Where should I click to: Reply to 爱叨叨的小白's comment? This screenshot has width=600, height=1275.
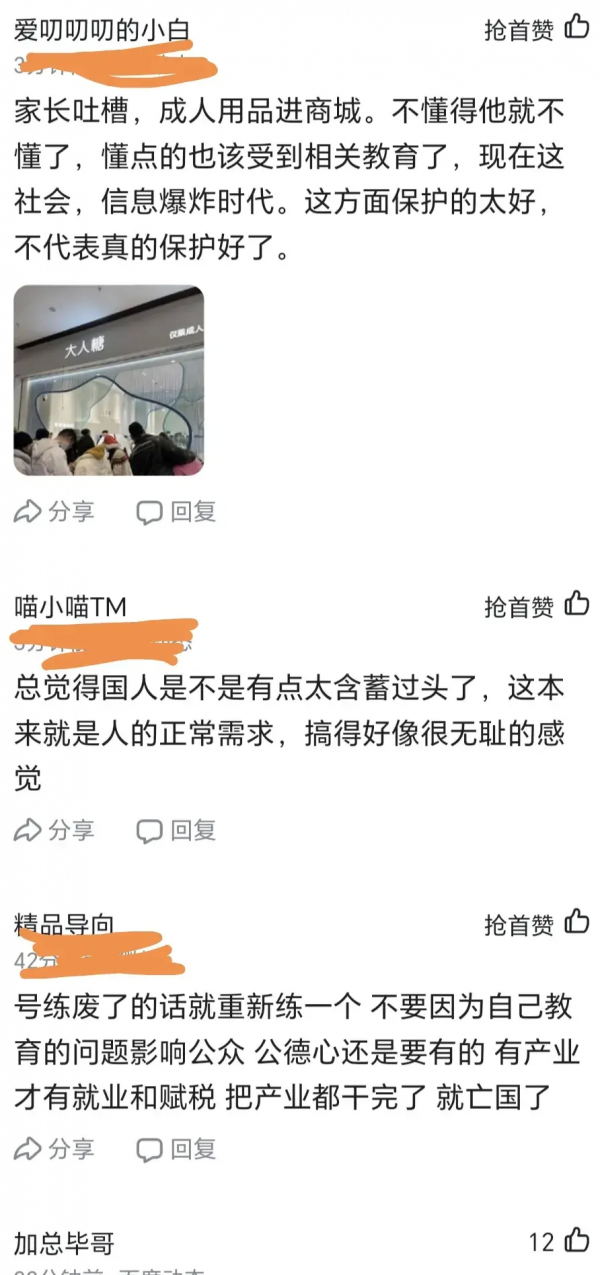[177, 512]
